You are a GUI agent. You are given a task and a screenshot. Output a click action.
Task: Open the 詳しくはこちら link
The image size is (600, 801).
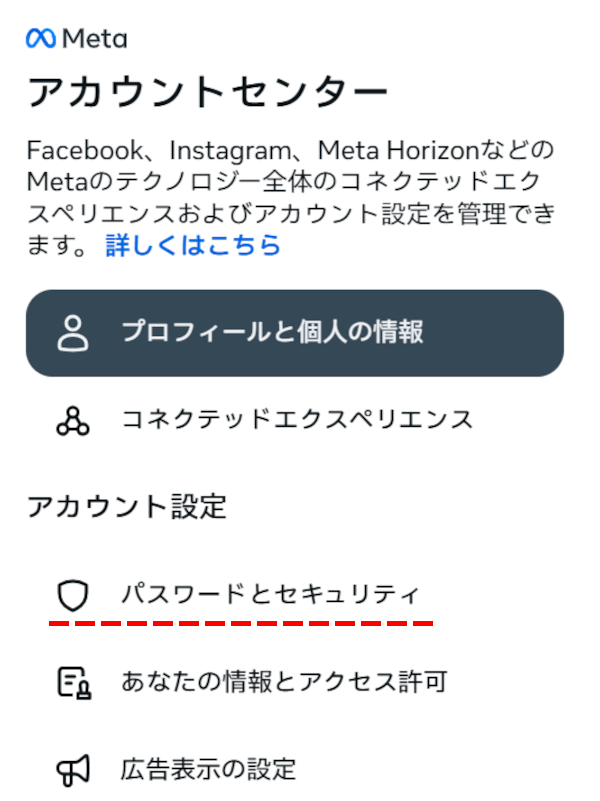pos(193,245)
